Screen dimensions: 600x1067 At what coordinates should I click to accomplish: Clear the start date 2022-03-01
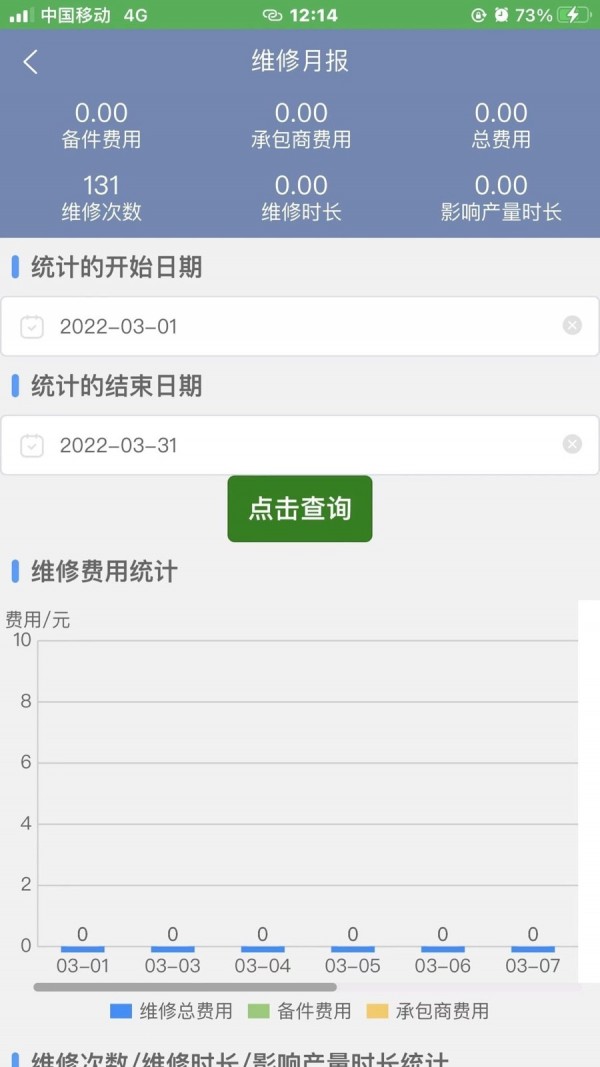pos(572,325)
